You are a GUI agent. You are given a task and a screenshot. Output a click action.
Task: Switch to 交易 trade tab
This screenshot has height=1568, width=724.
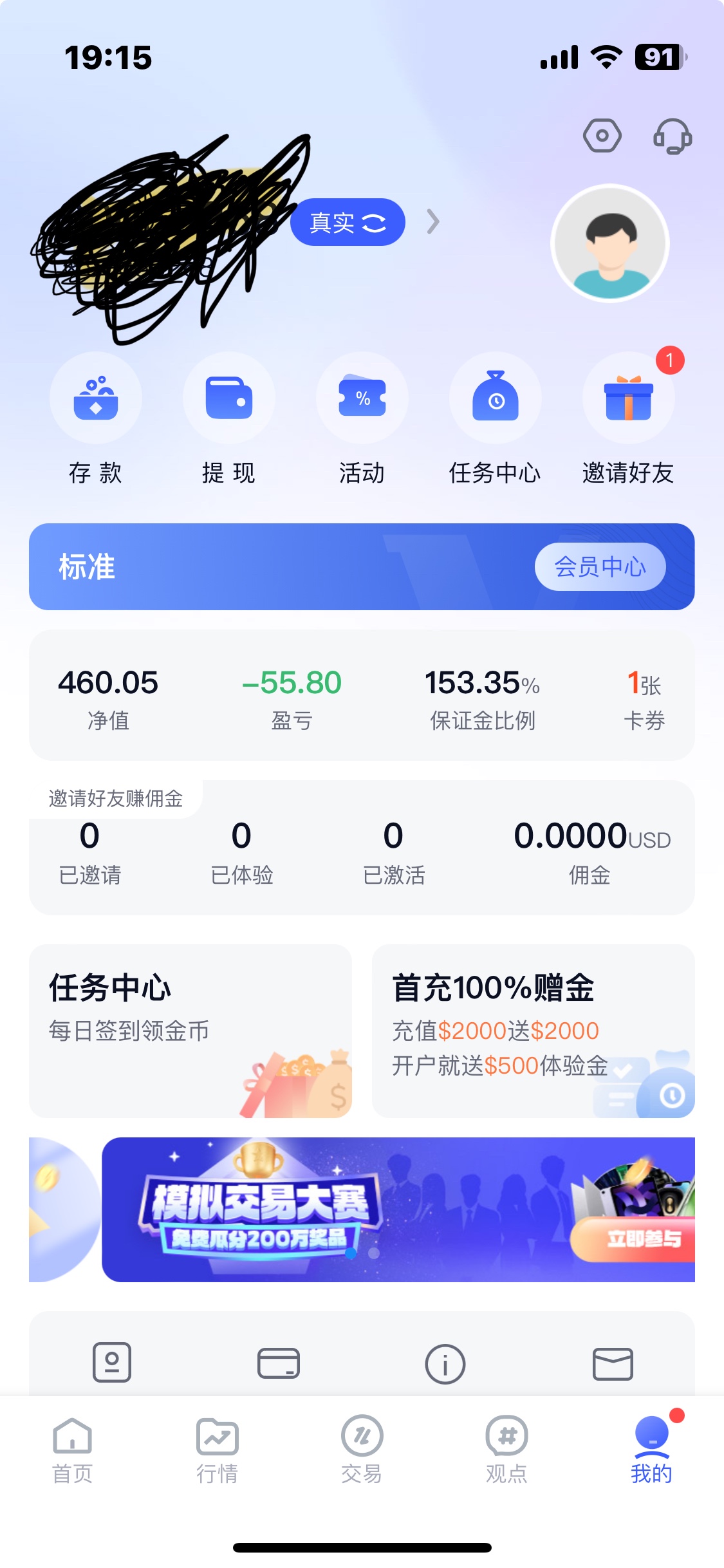(x=362, y=1450)
